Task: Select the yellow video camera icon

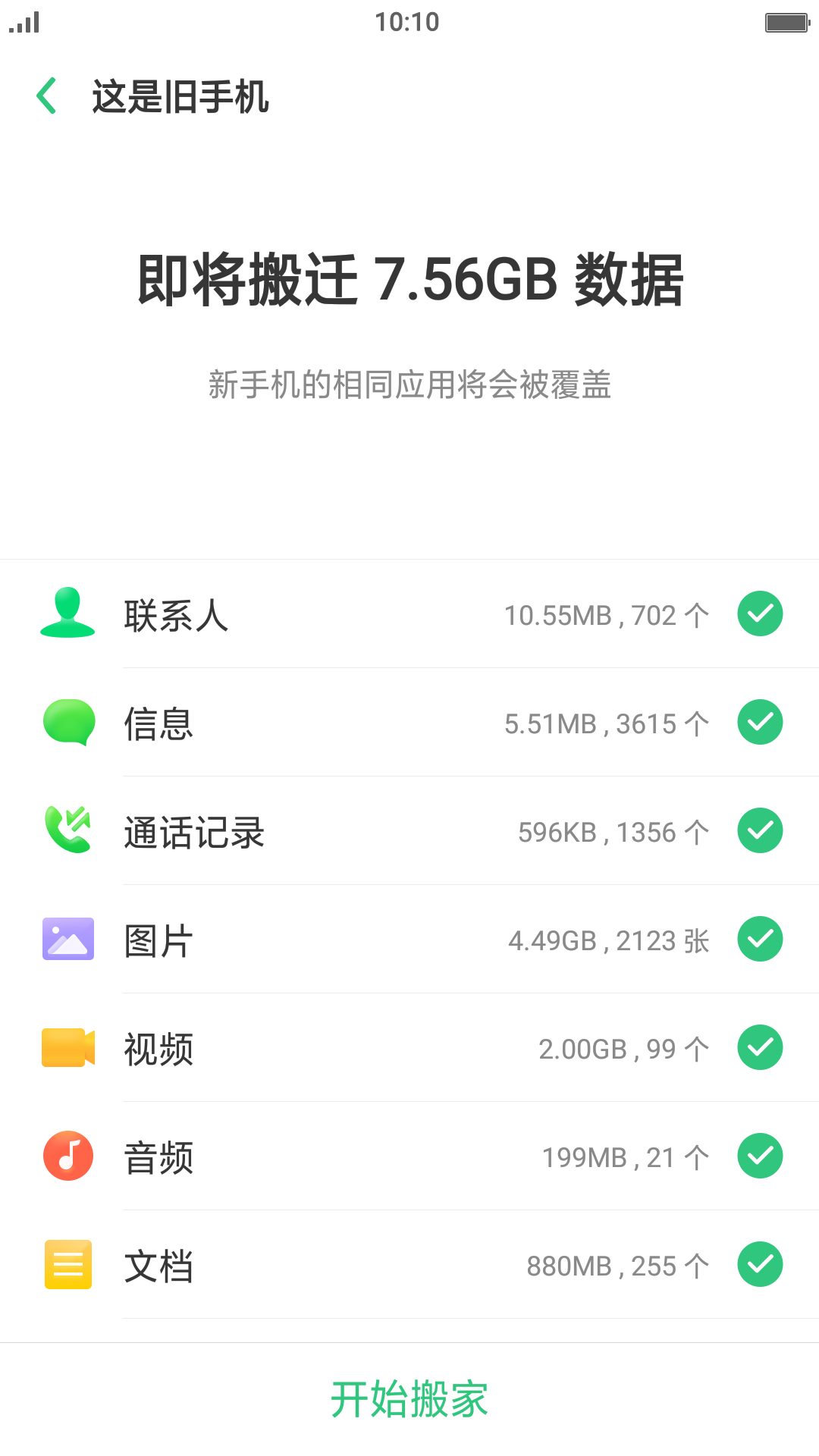Action: pos(67,1047)
